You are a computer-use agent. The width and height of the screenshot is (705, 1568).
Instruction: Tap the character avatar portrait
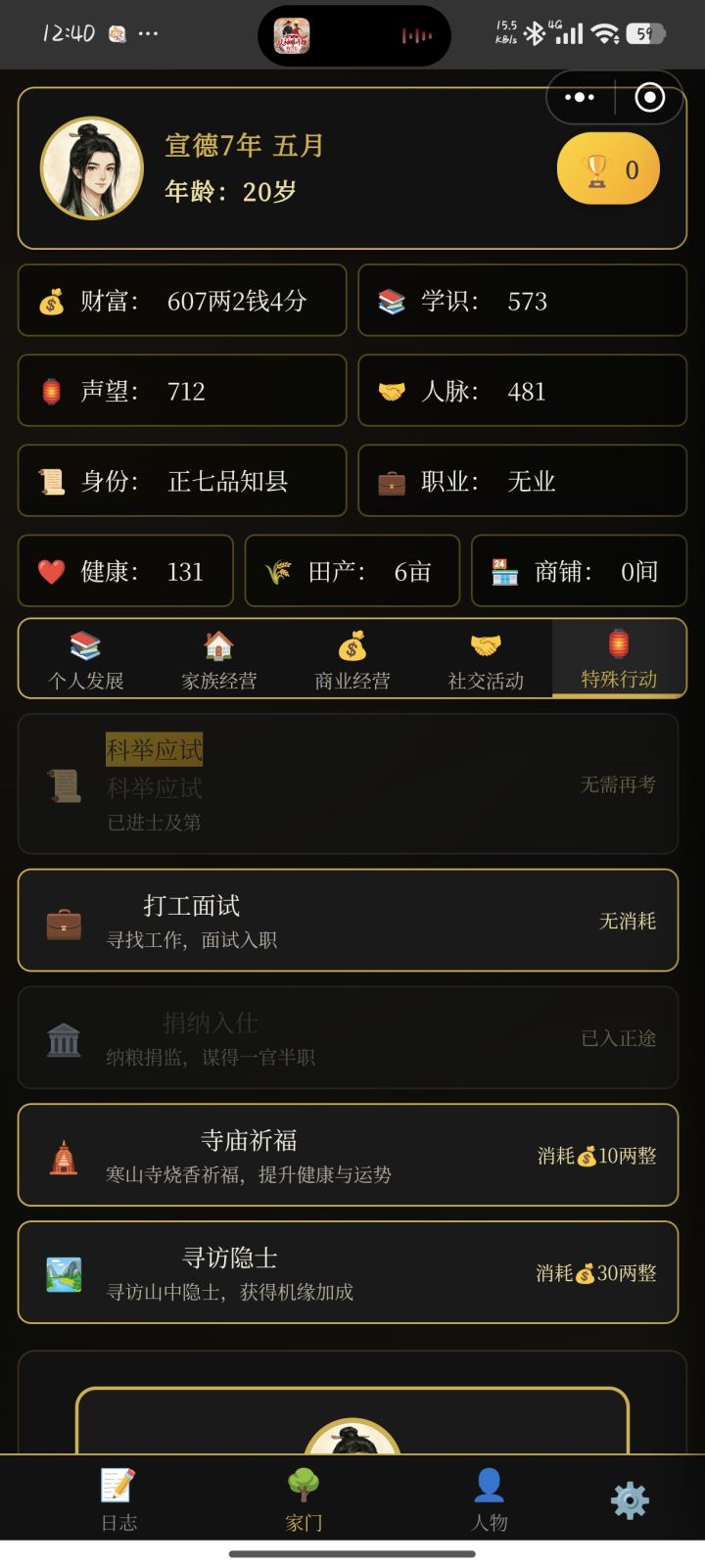pyautogui.click(x=91, y=167)
